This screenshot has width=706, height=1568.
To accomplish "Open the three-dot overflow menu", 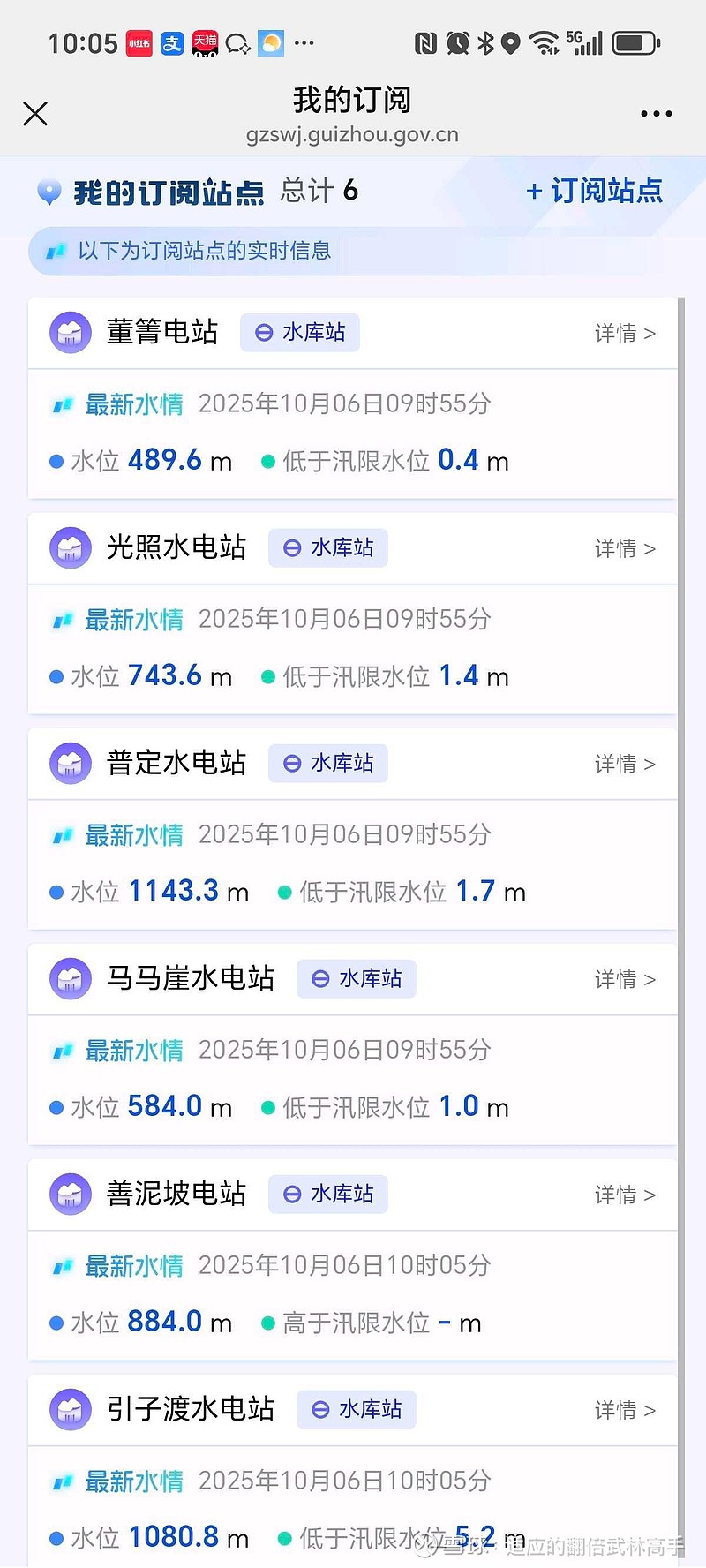I will (657, 114).
